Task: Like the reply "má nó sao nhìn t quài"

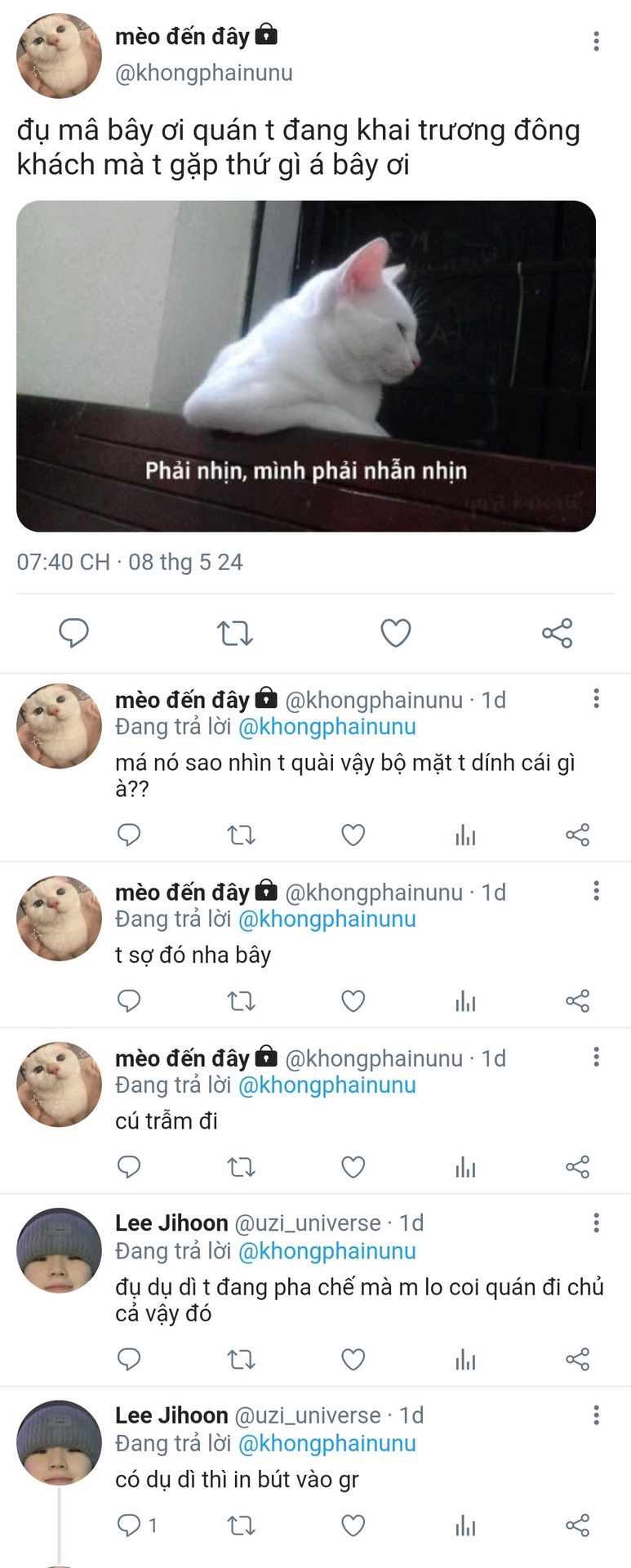Action: pyautogui.click(x=353, y=835)
